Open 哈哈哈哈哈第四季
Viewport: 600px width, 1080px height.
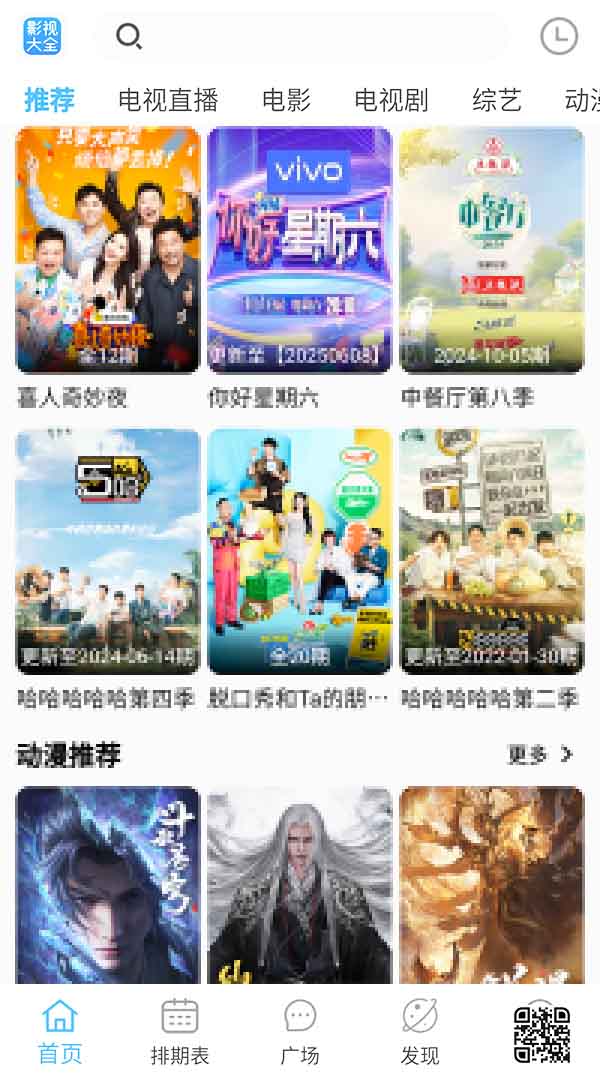click(108, 552)
